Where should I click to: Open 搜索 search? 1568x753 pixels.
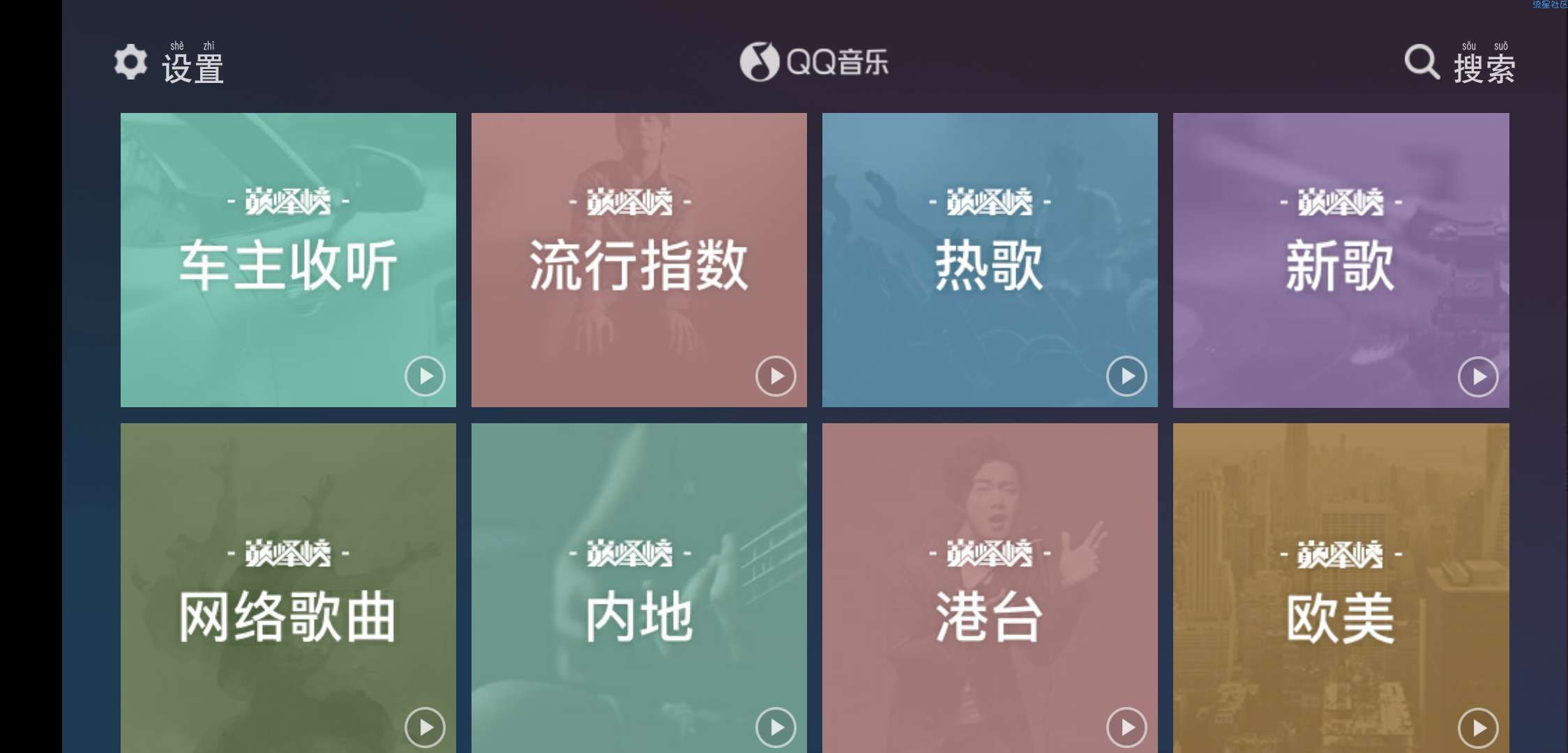click(x=1459, y=64)
